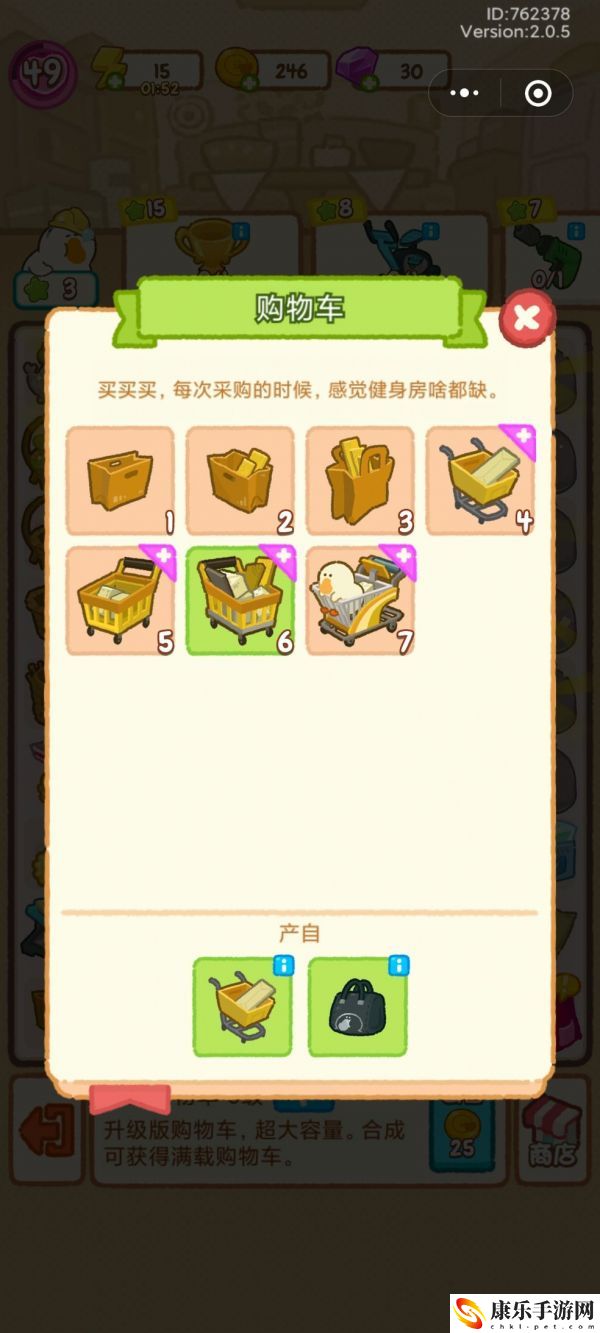Open the black gym bag source

tap(358, 1007)
